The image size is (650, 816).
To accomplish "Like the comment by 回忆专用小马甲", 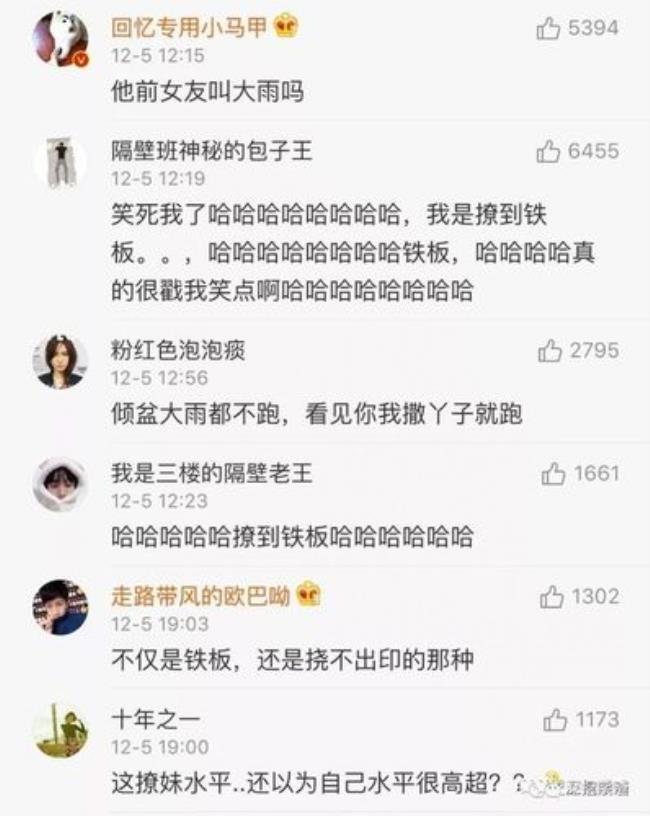I will (548, 30).
